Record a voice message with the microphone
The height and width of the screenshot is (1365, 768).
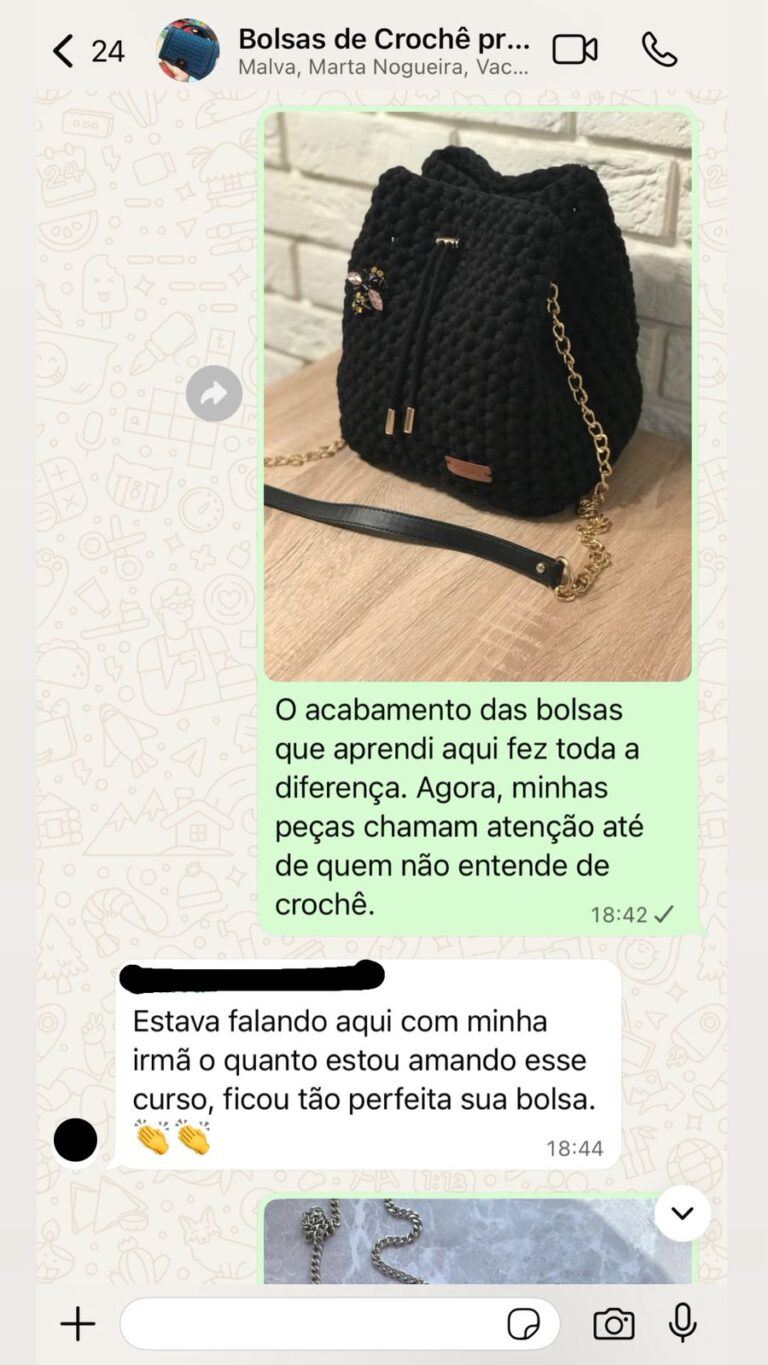(x=683, y=1324)
